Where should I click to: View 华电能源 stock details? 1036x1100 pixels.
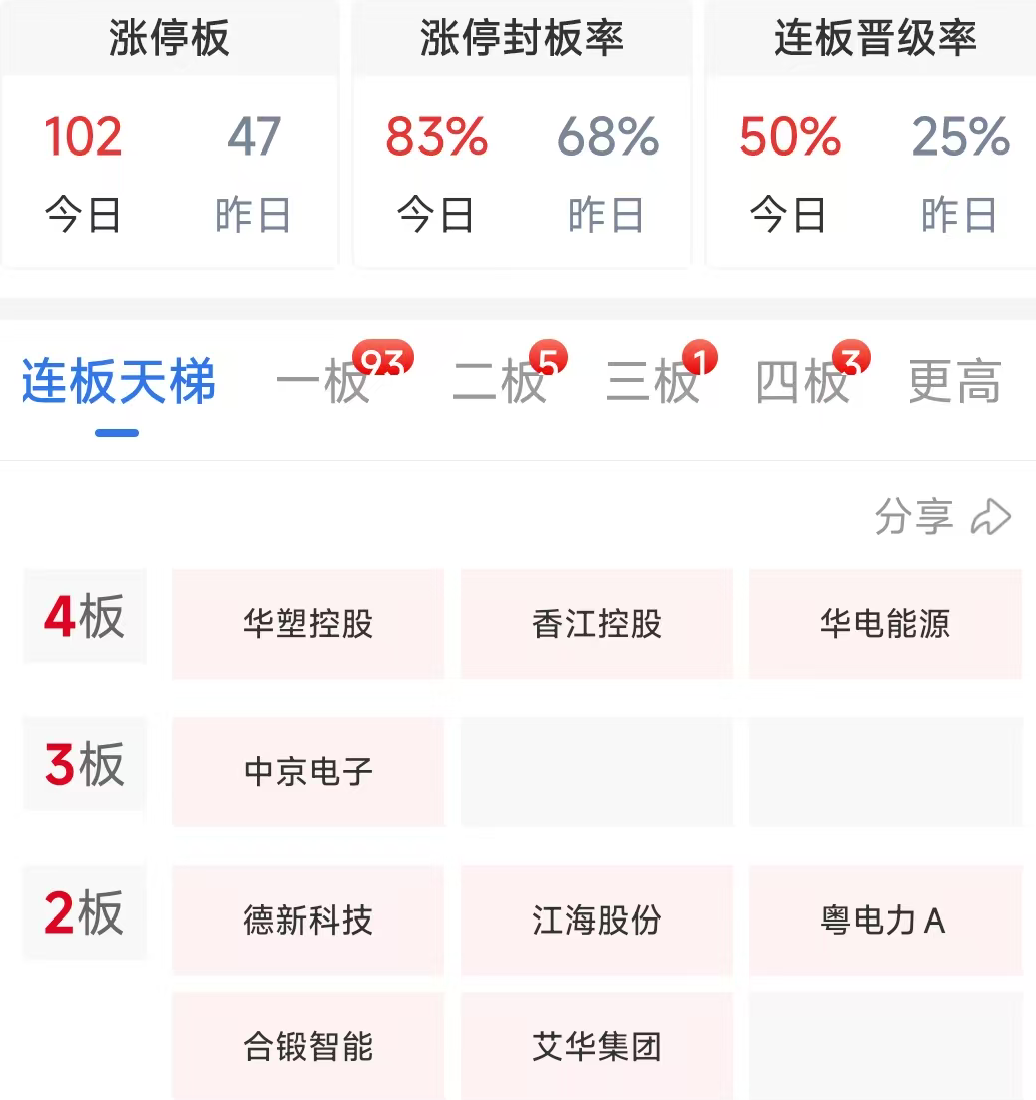(x=885, y=624)
